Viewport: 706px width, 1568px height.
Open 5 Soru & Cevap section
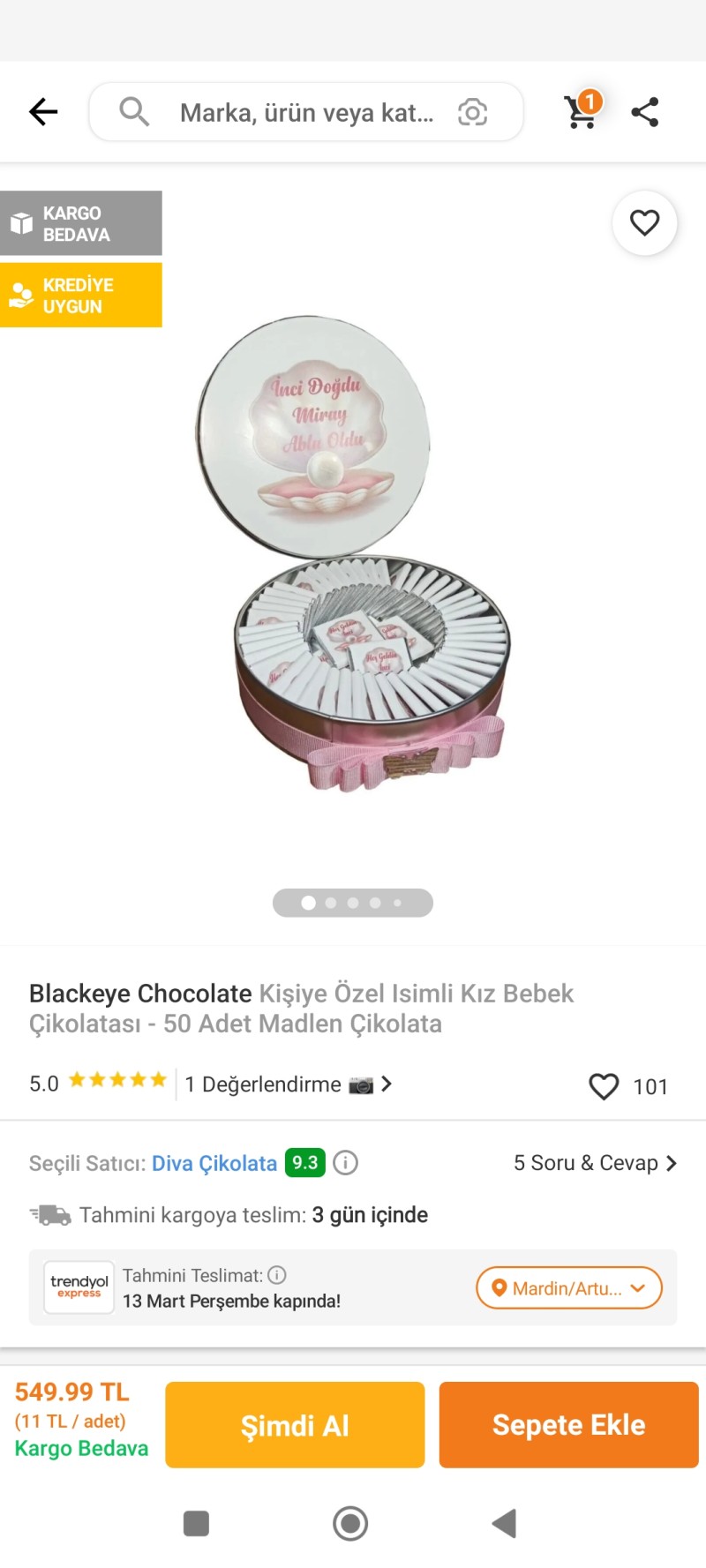point(594,1163)
